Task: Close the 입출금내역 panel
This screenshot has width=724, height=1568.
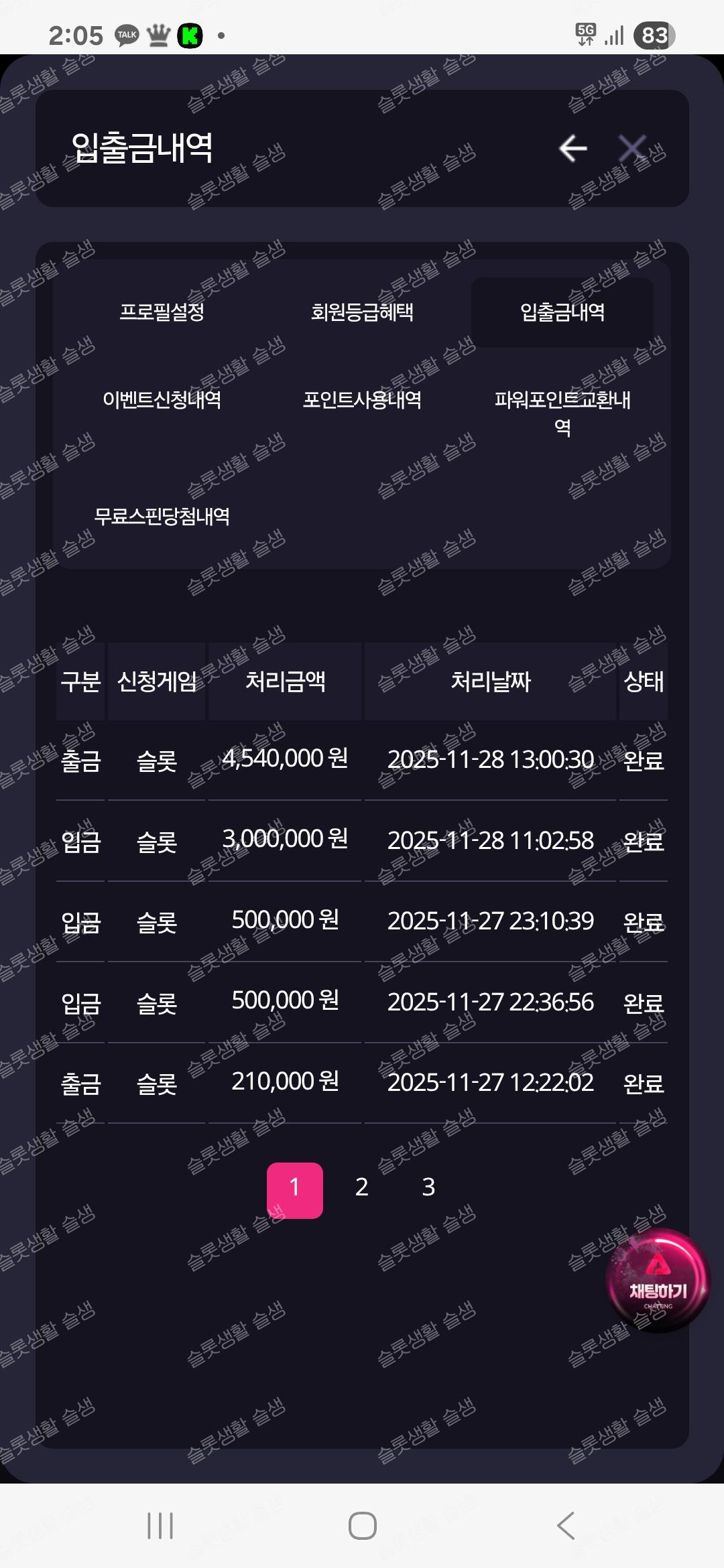Action: pos(632,148)
